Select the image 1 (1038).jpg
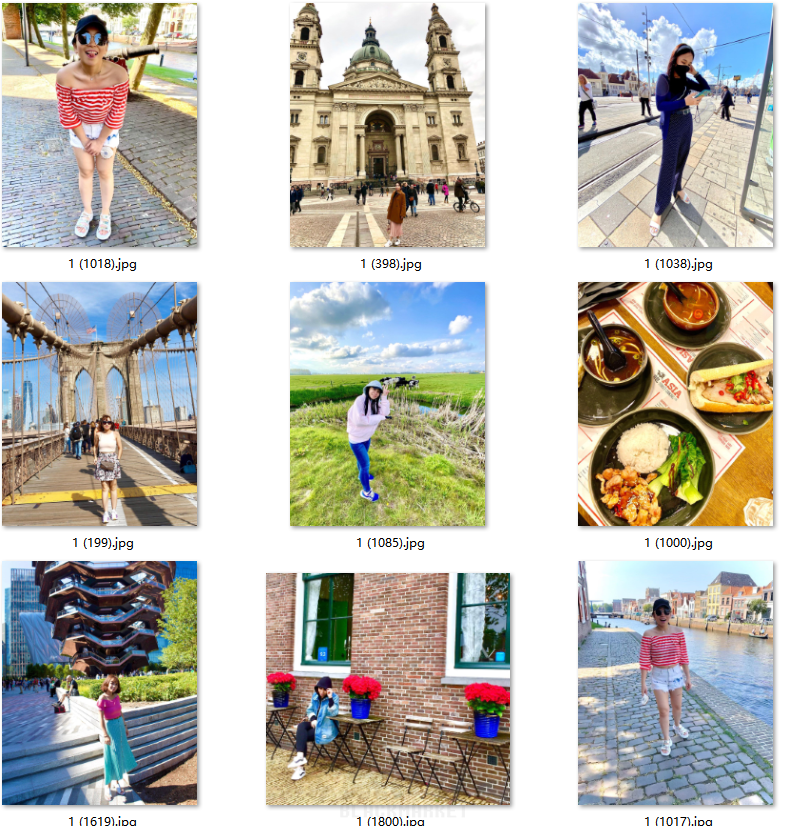 point(675,125)
